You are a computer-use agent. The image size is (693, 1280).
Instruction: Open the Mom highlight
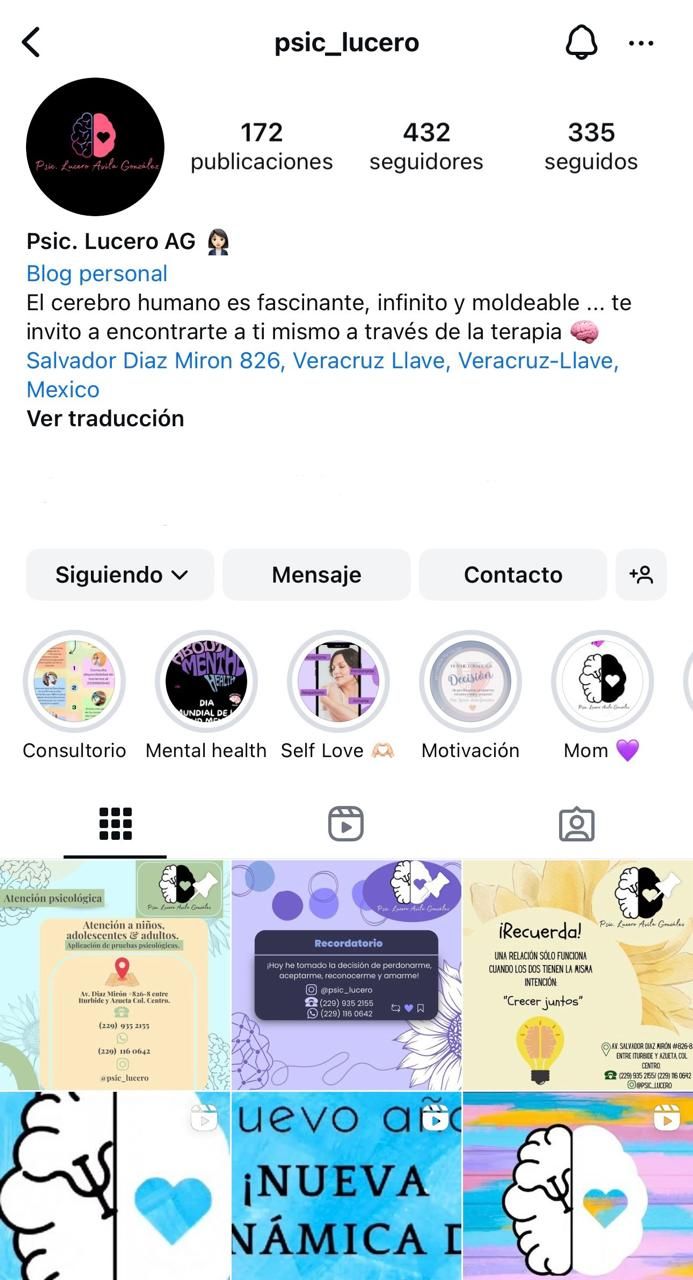602,682
